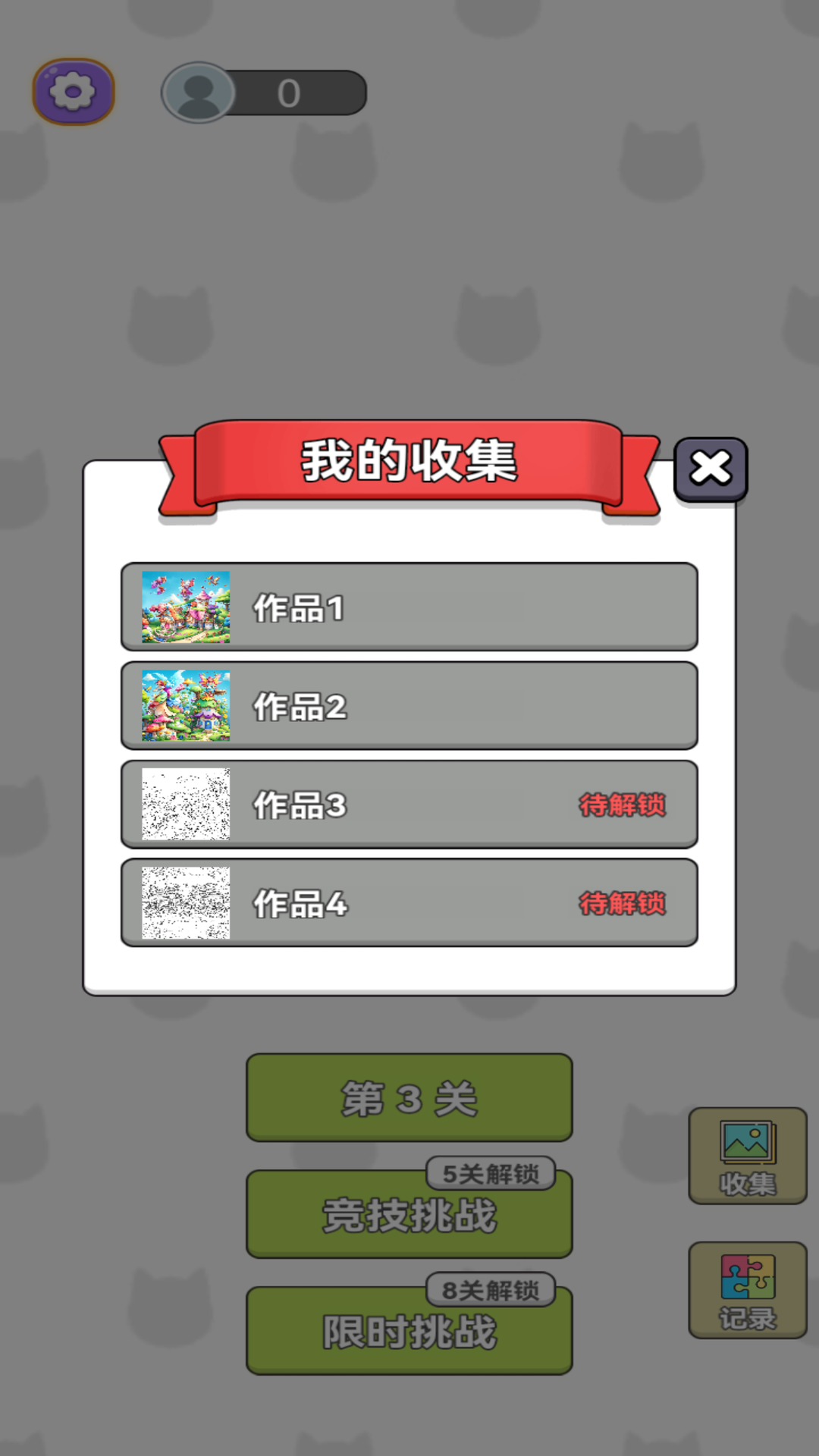Screen dimensions: 819x1456
Task: Select the locked 作品3 row
Action: coord(409,804)
